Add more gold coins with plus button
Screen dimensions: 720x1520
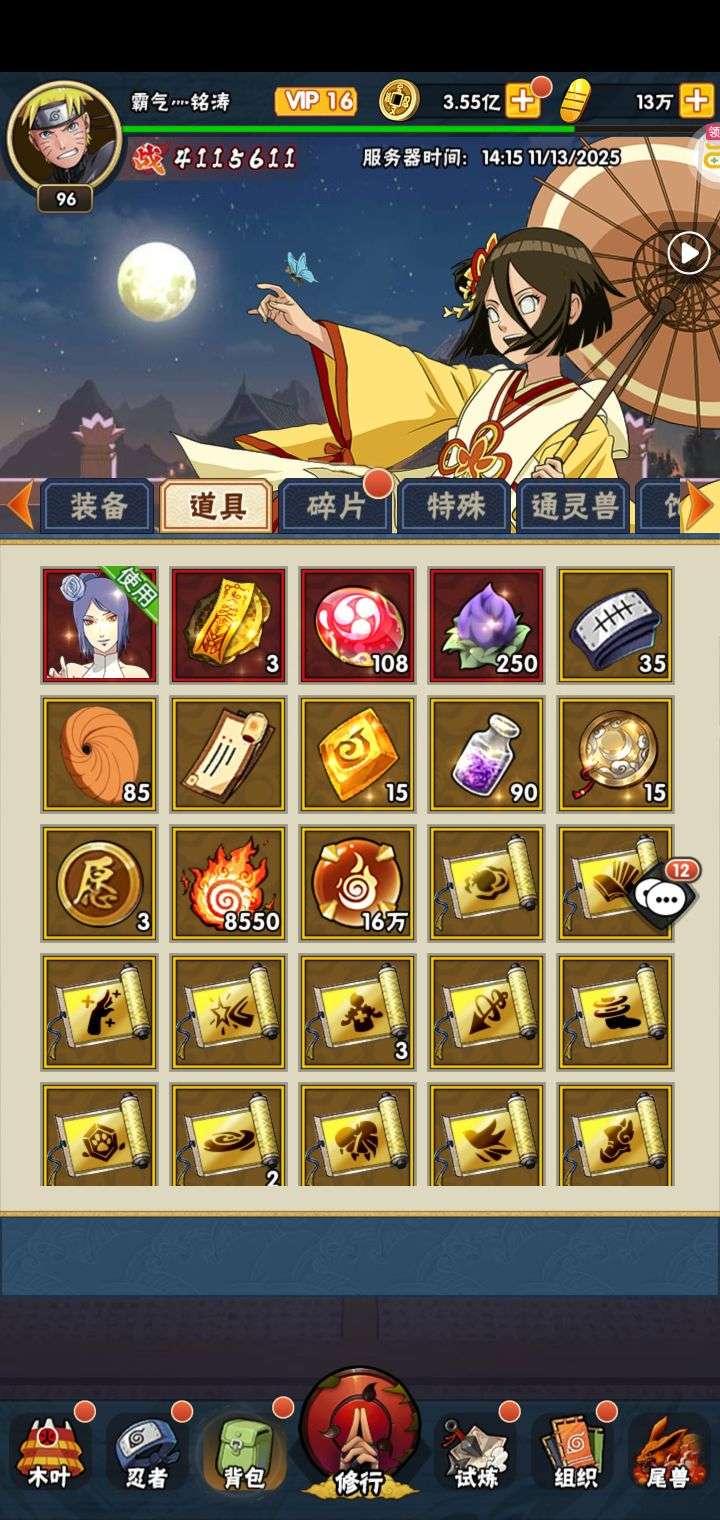(523, 101)
